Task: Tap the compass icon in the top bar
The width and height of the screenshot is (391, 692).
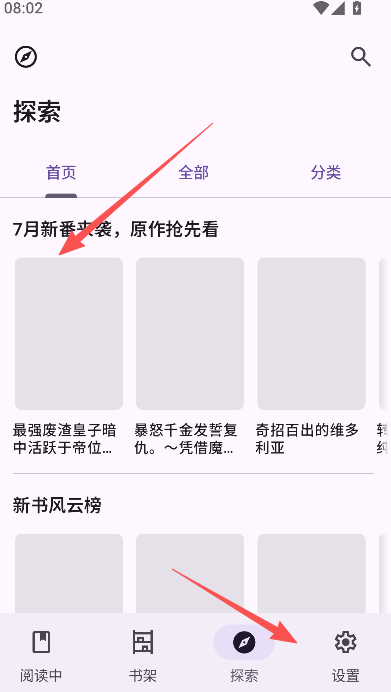Action: click(26, 57)
